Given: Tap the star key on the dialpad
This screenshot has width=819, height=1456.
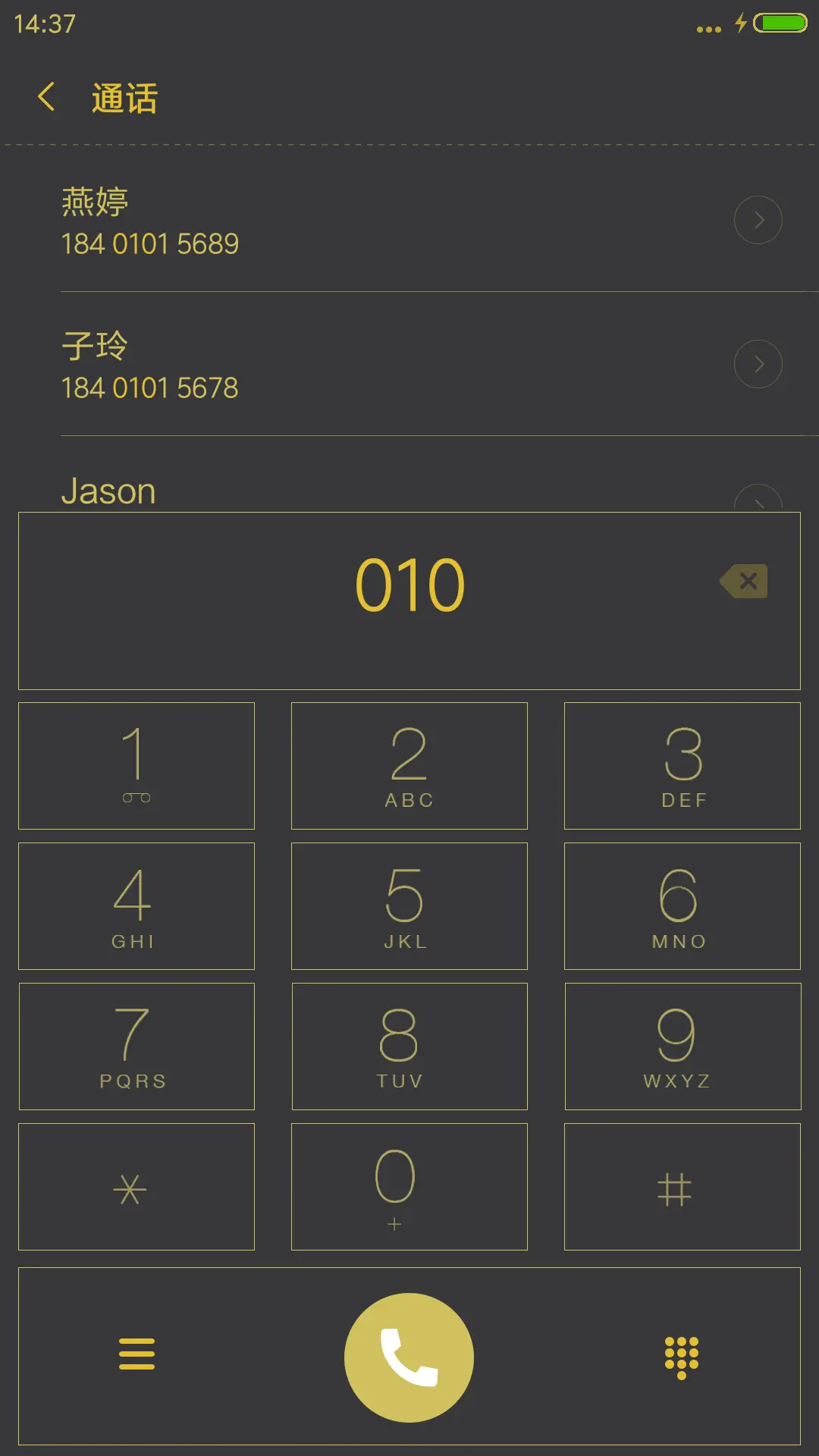Looking at the screenshot, I should (x=136, y=1185).
